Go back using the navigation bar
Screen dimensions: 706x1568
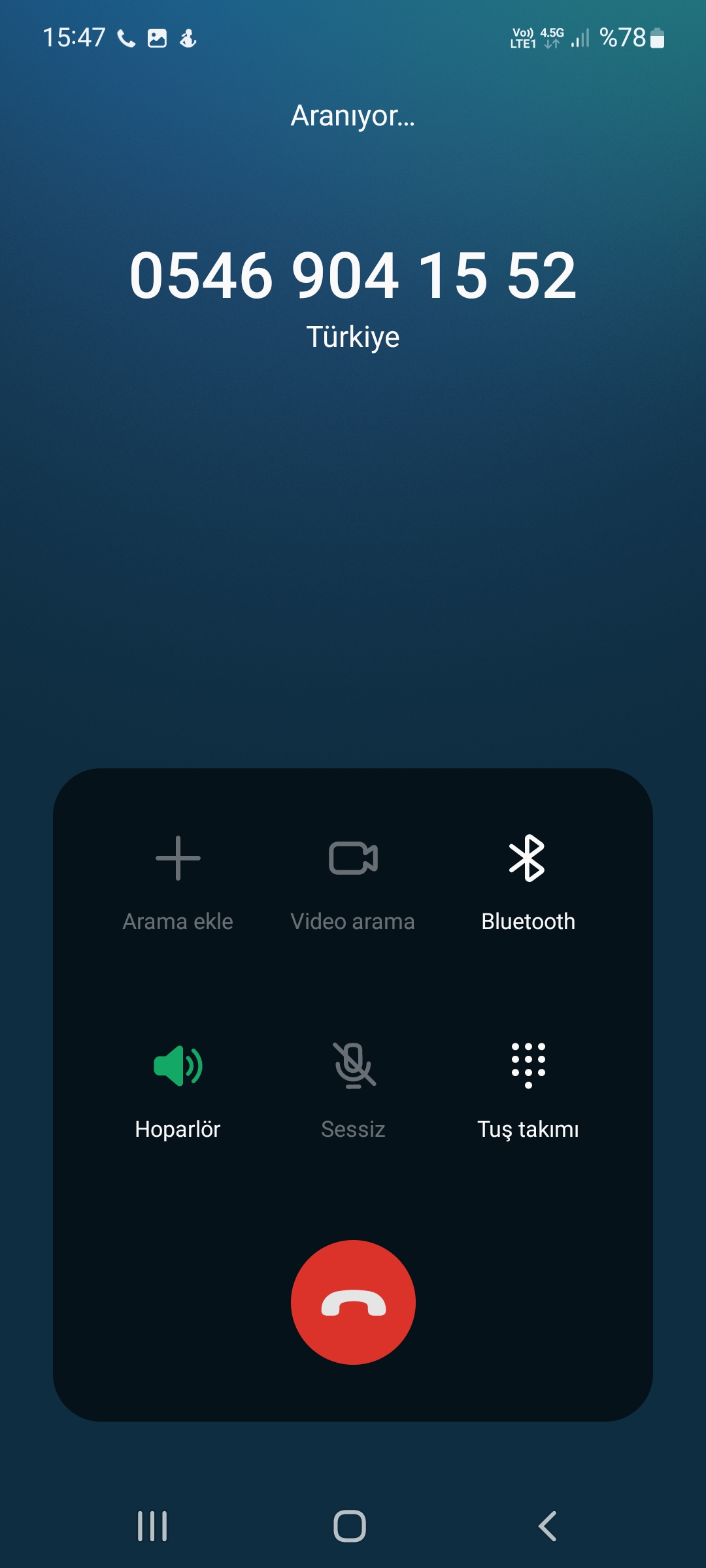(548, 1526)
